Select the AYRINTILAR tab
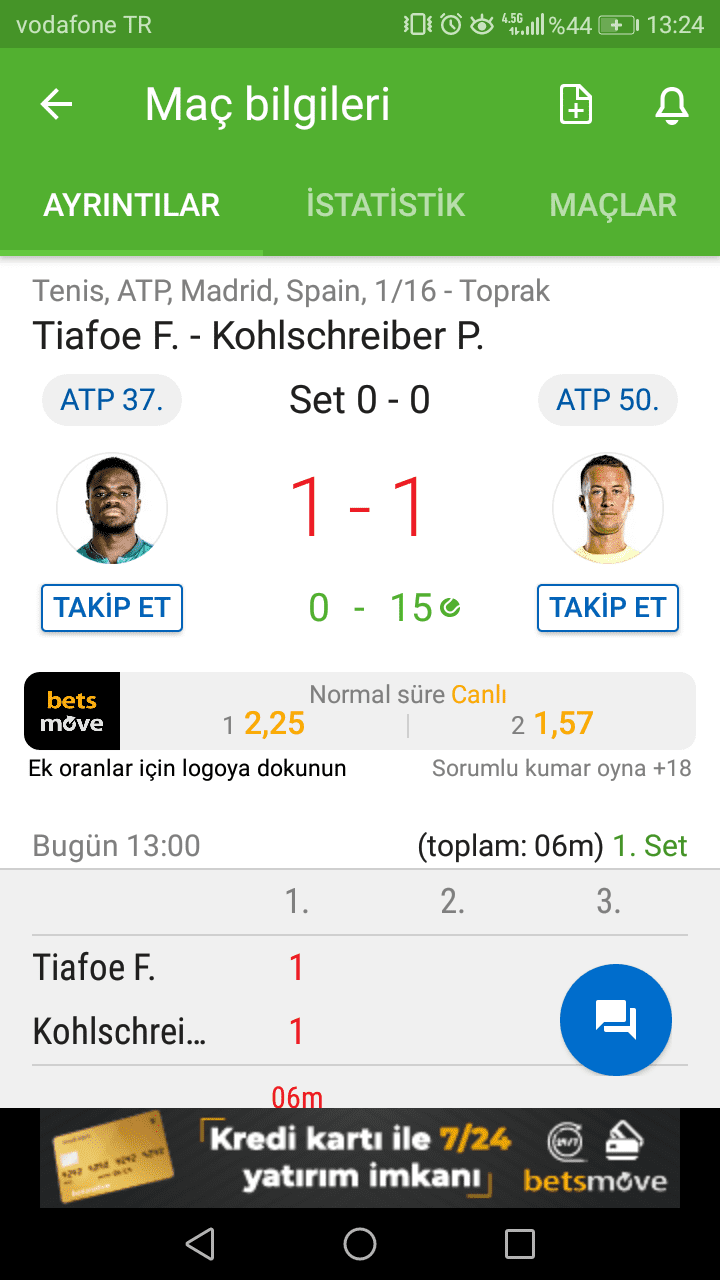Image resolution: width=720 pixels, height=1280 pixels. coord(131,205)
